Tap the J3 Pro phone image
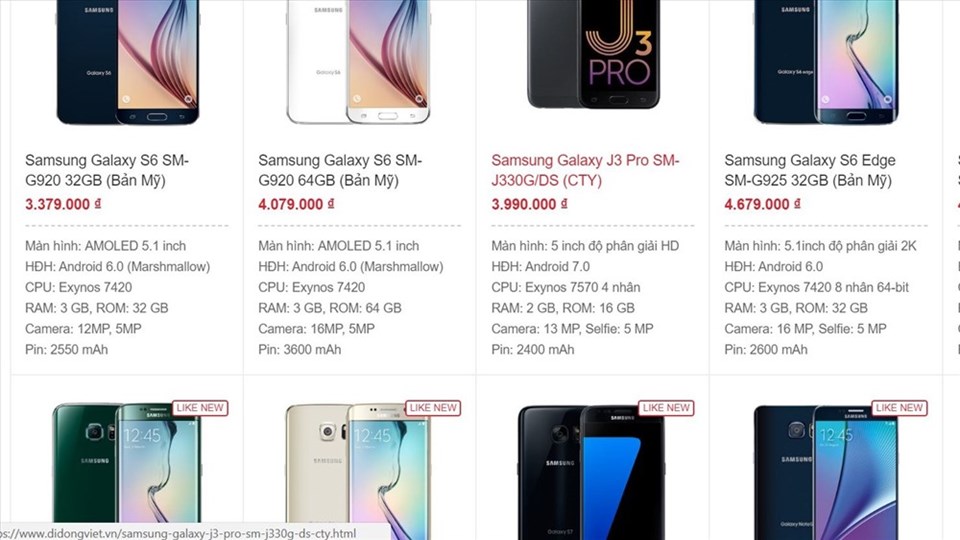 tap(593, 55)
